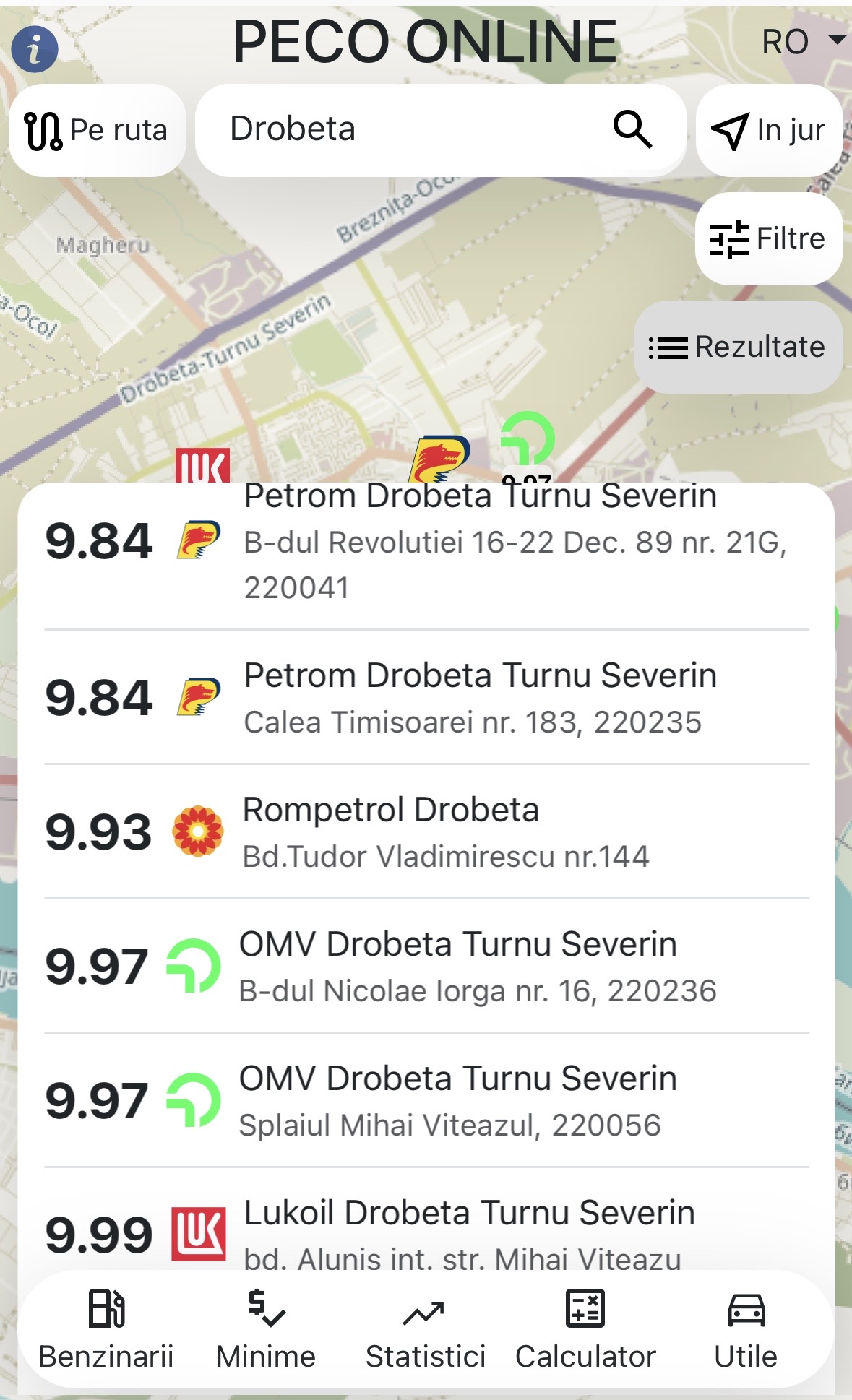Open the Filtre options

pyautogui.click(x=769, y=238)
